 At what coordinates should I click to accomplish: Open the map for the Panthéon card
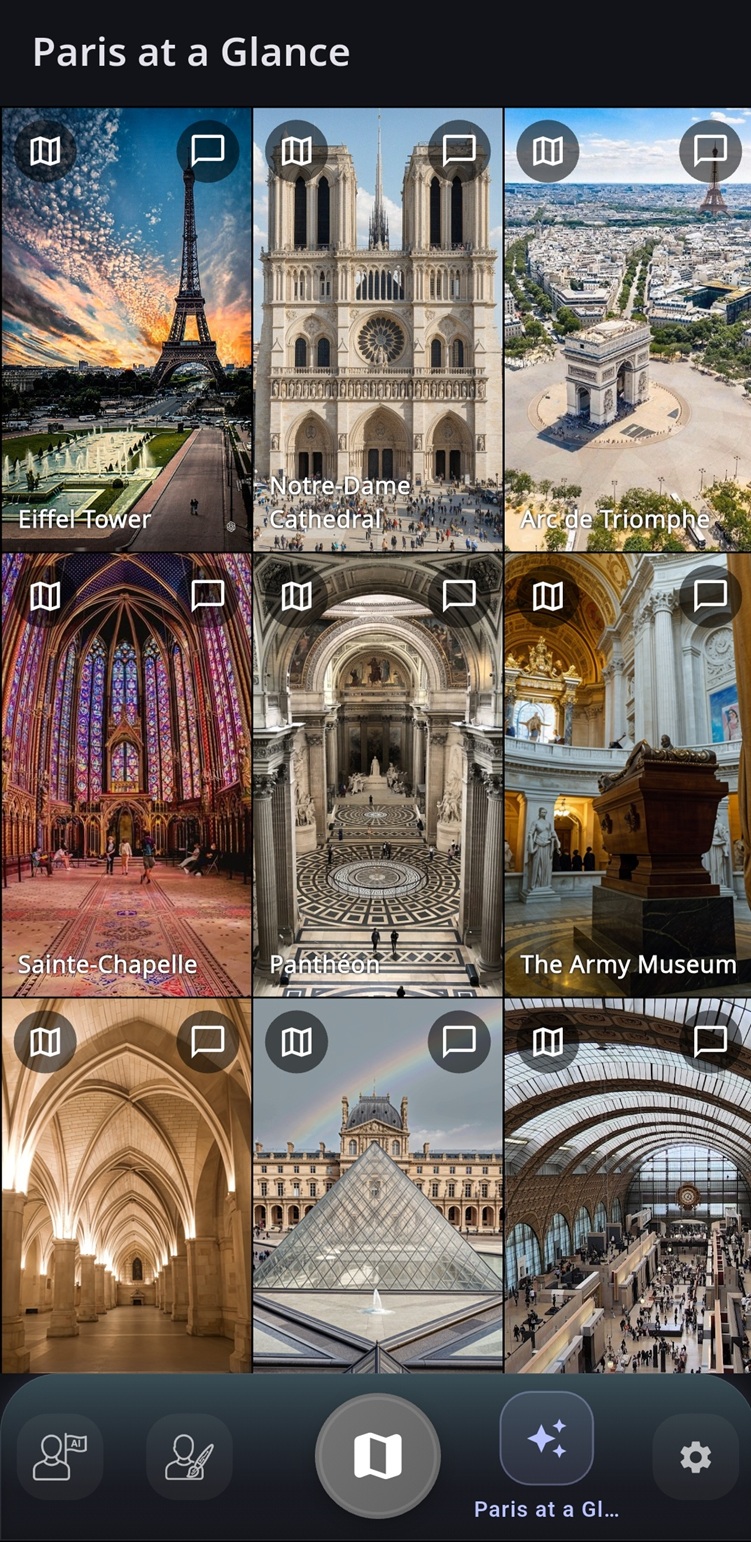(295, 594)
